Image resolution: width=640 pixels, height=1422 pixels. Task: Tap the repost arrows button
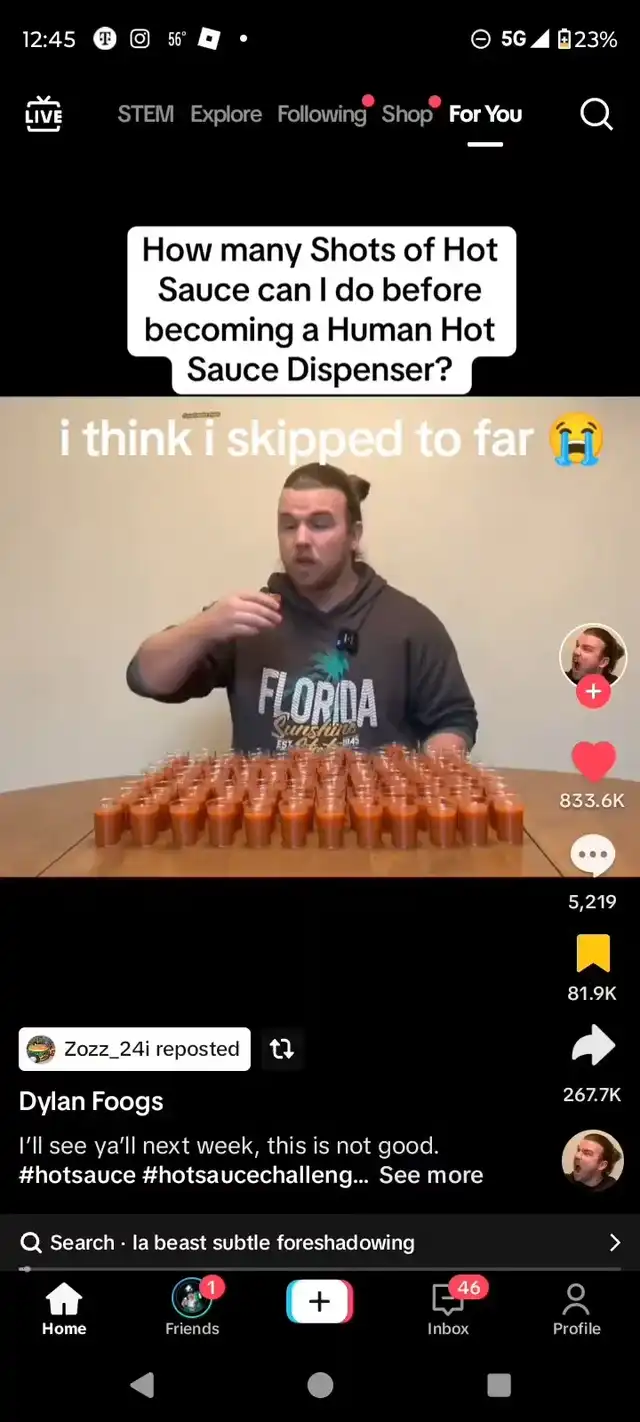click(x=282, y=1049)
